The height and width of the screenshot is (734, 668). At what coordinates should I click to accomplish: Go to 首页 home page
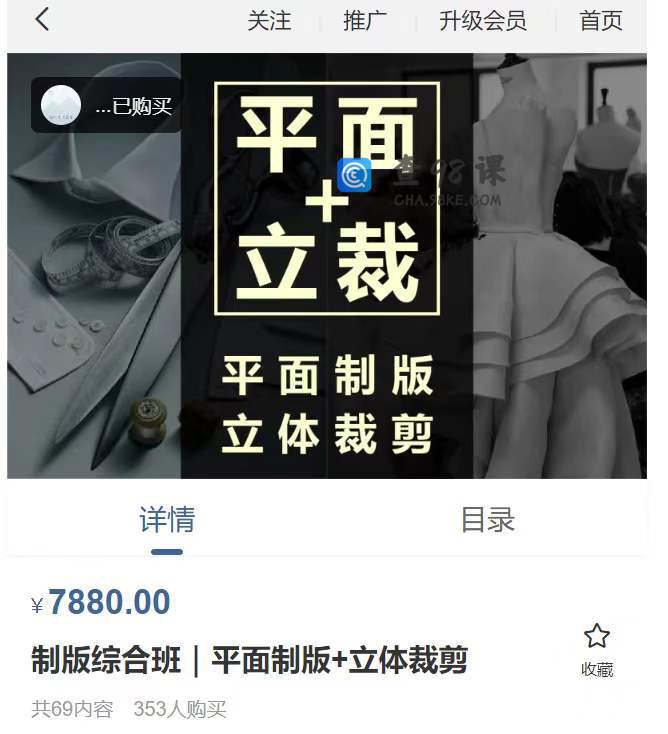click(601, 21)
